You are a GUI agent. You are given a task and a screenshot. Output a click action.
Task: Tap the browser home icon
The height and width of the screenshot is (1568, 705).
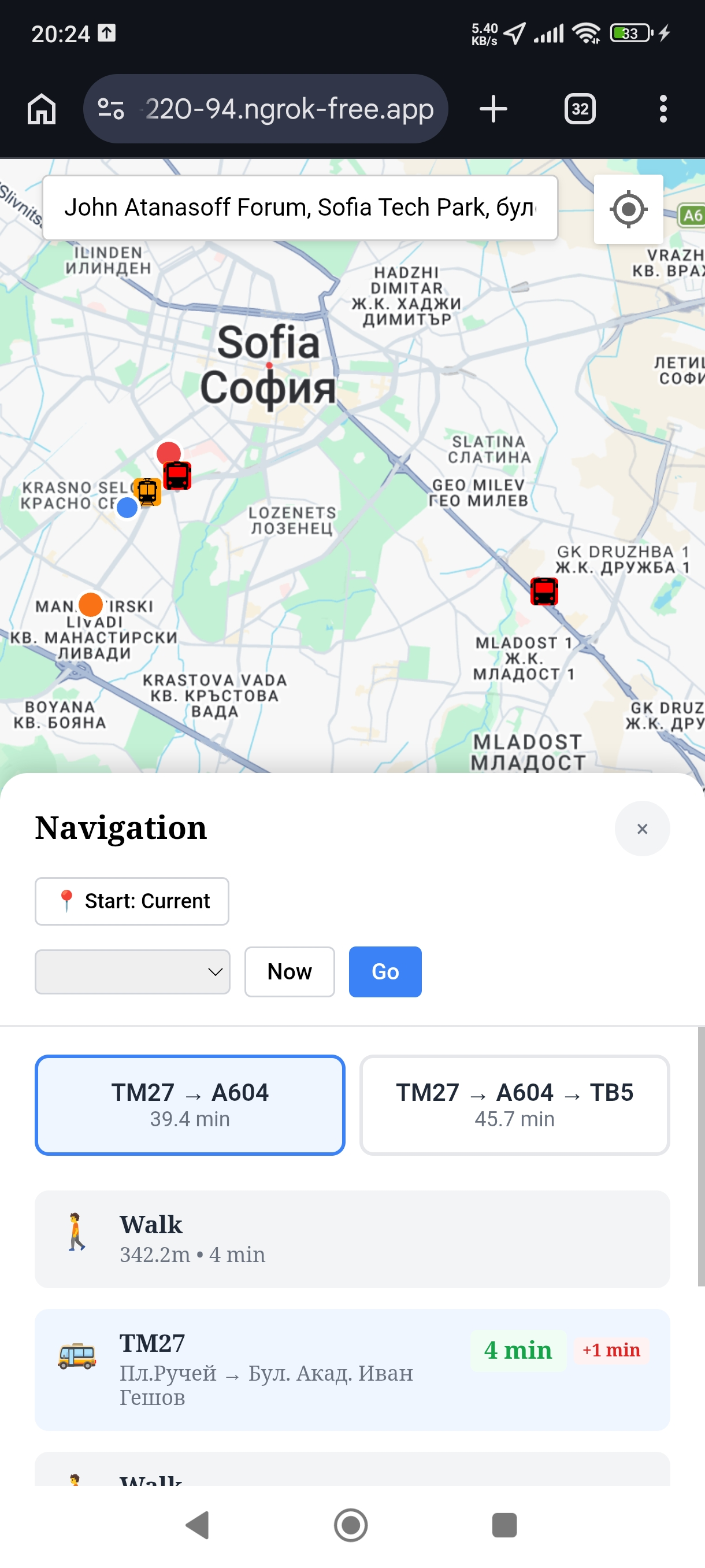(42, 110)
